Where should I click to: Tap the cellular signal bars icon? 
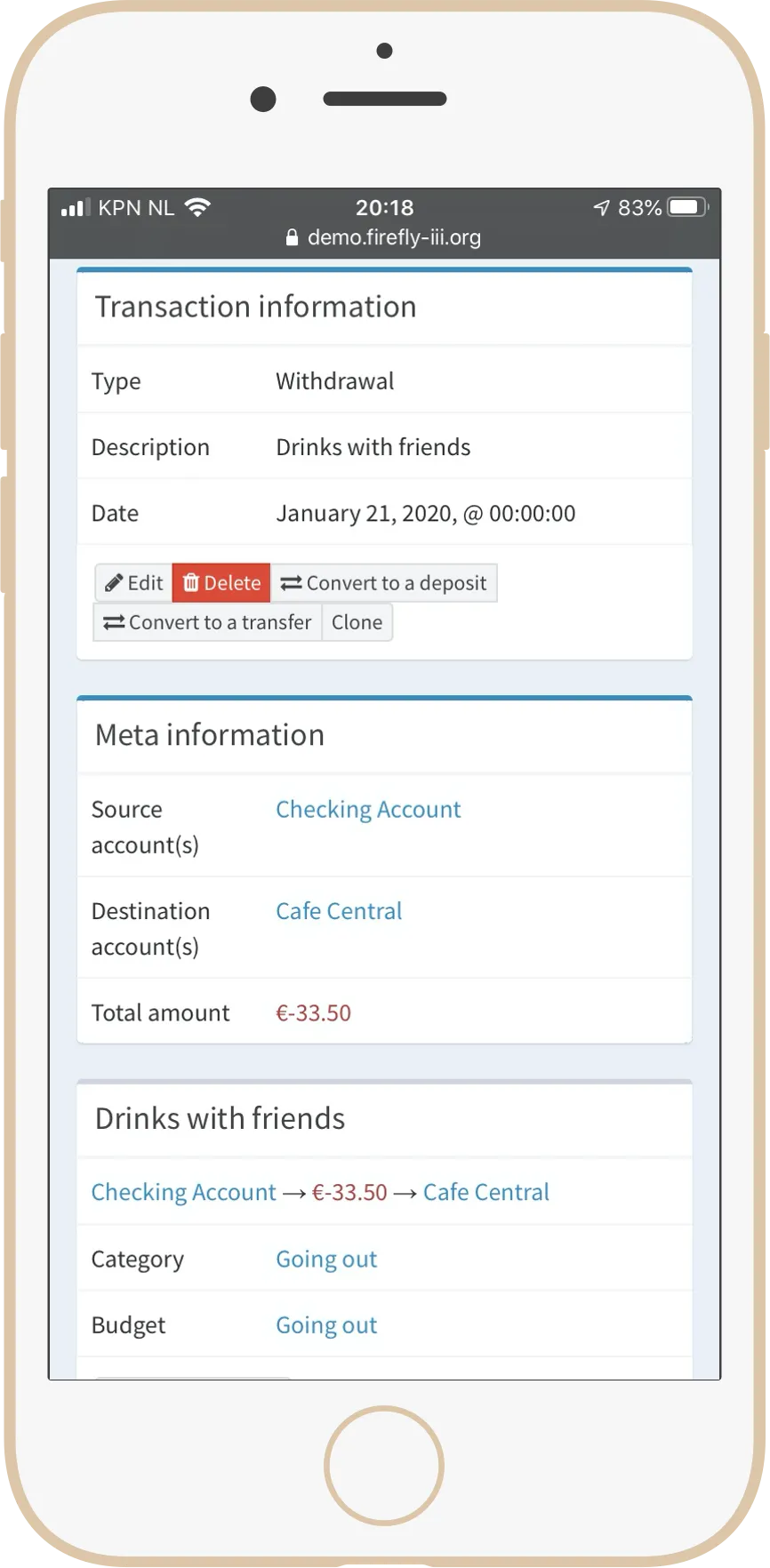click(76, 208)
